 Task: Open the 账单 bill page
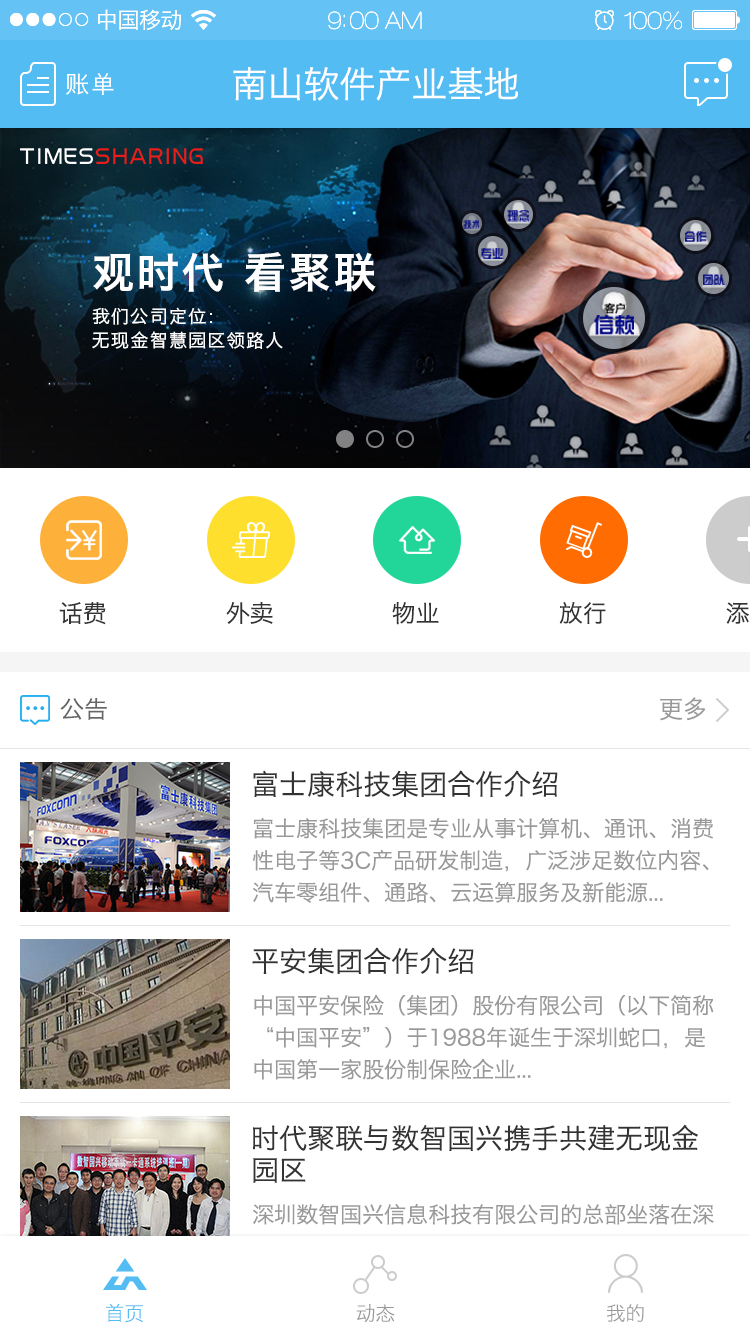67,84
